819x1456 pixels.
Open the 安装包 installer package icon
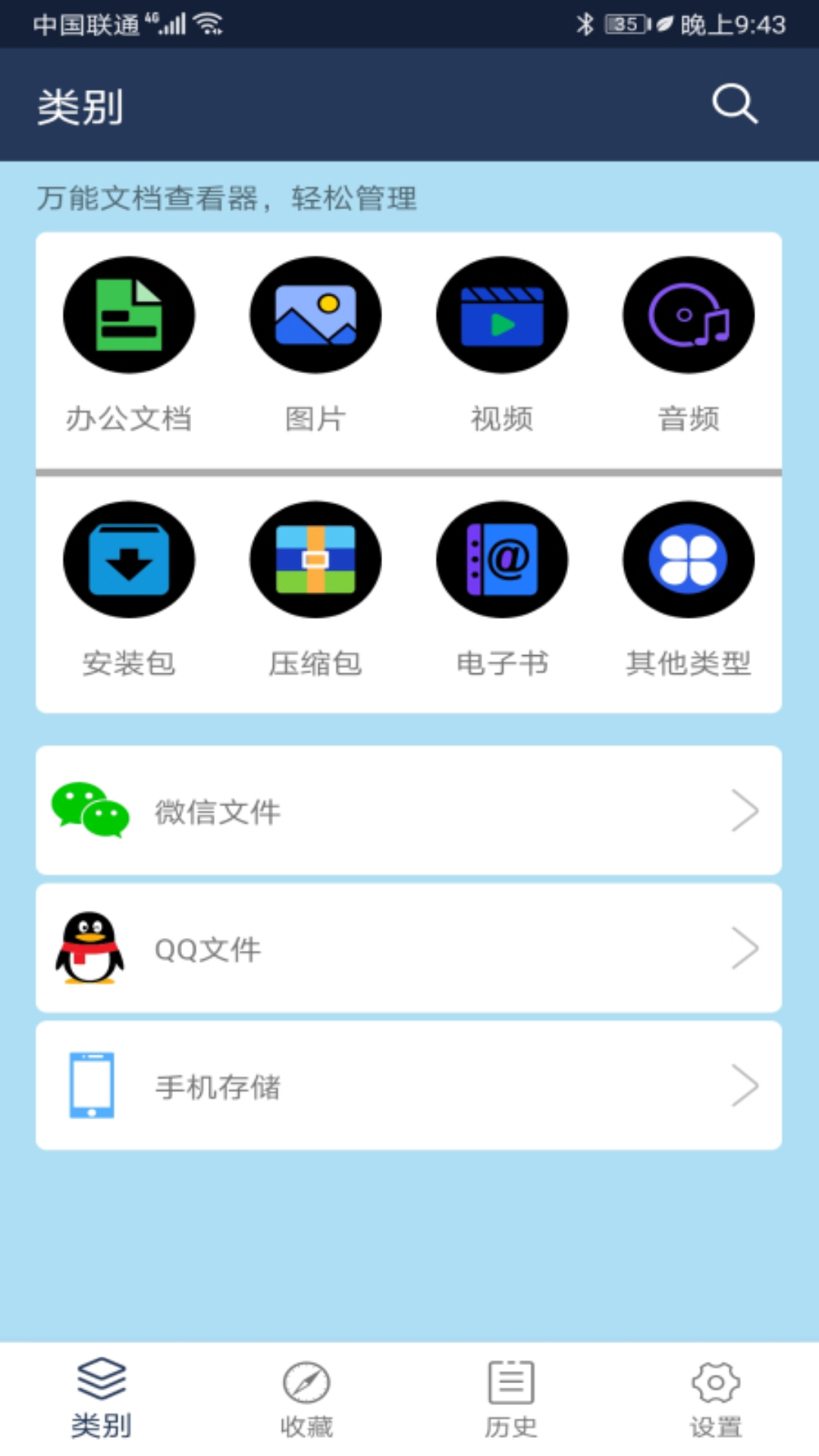[x=129, y=560]
